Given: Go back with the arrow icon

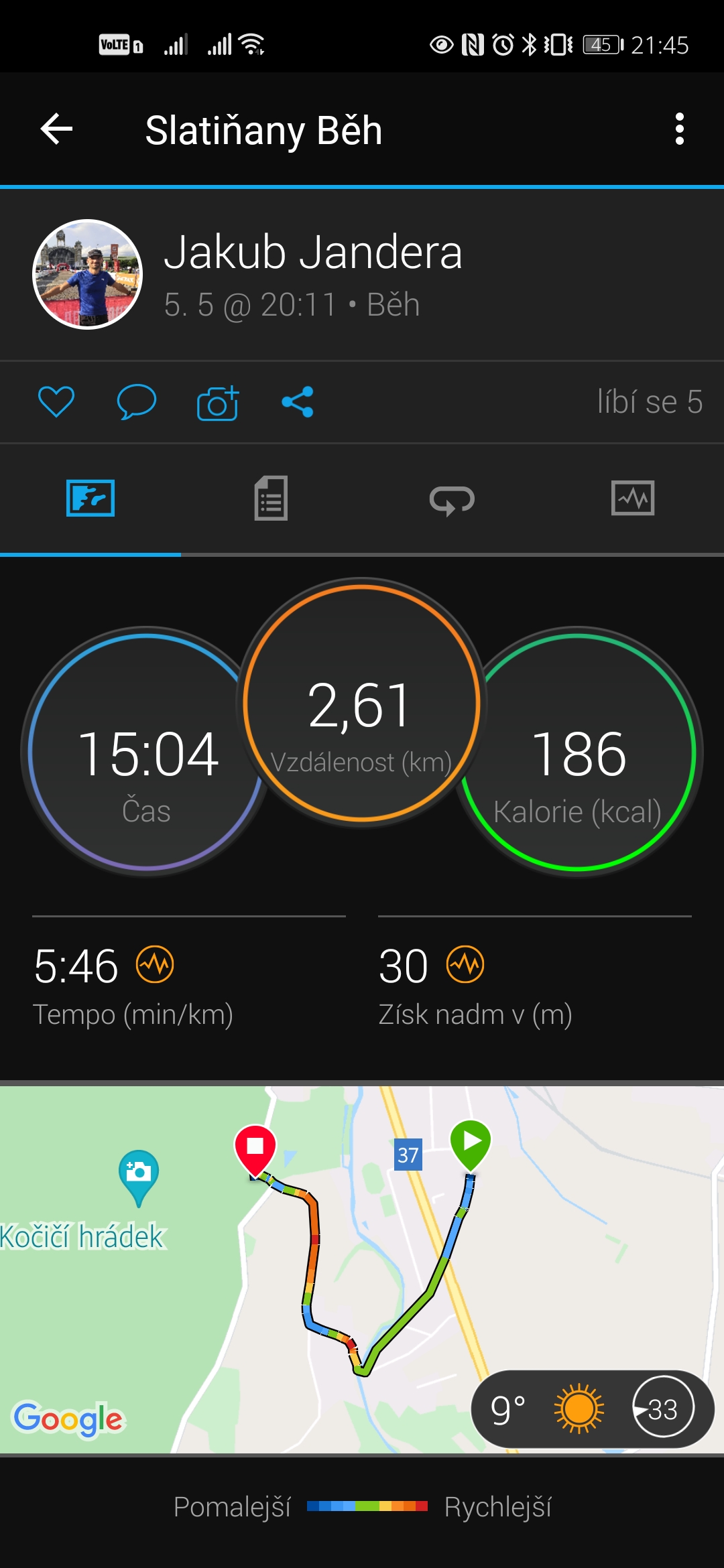Looking at the screenshot, I should point(56,129).
